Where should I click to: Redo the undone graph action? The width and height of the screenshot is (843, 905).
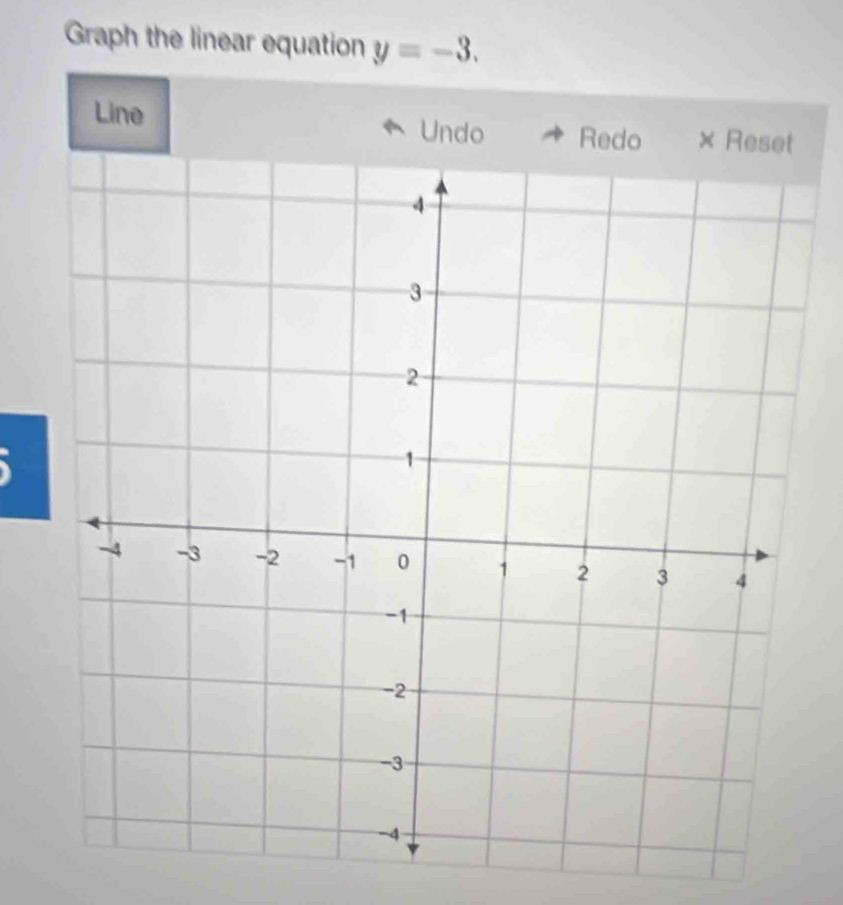tap(597, 138)
